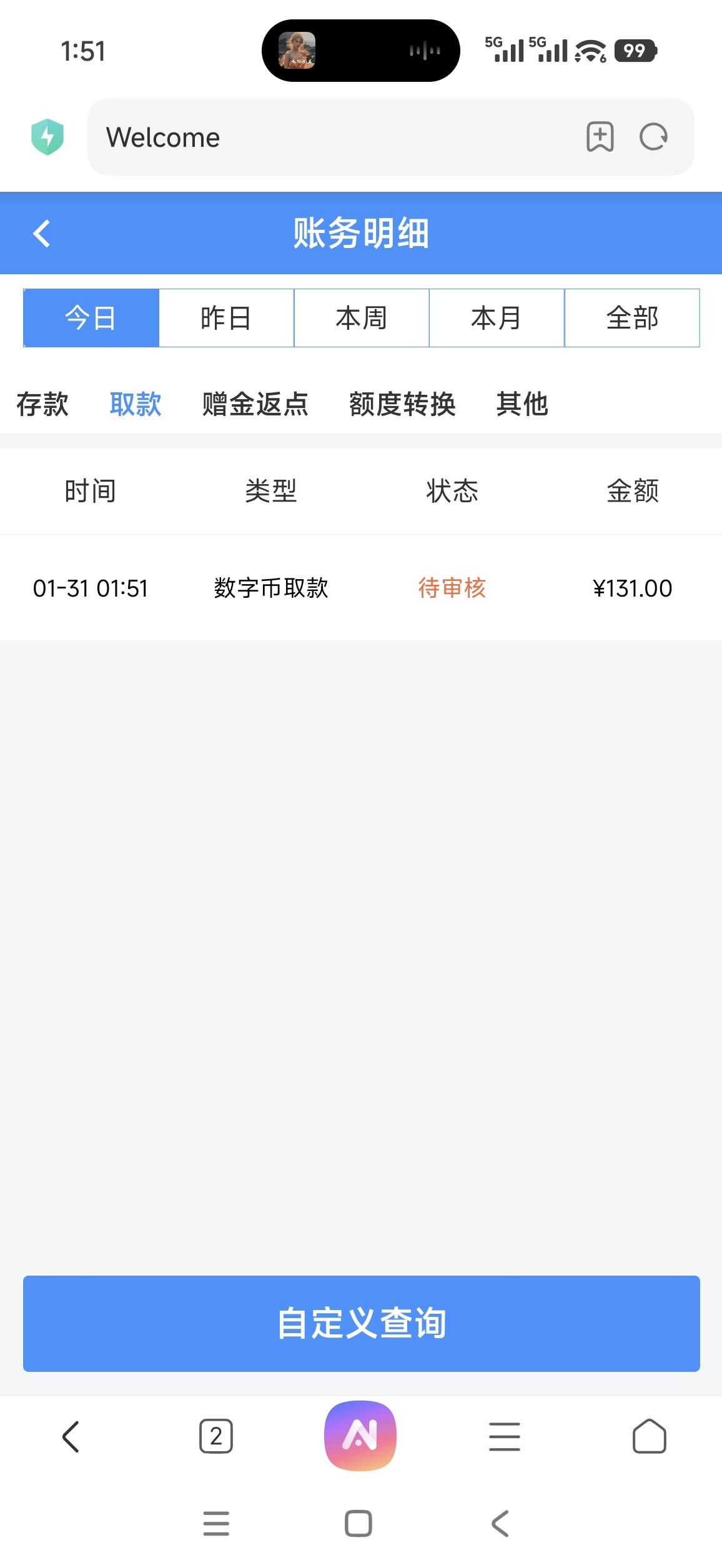
Task: View the 额度转换 tab
Action: click(x=402, y=404)
